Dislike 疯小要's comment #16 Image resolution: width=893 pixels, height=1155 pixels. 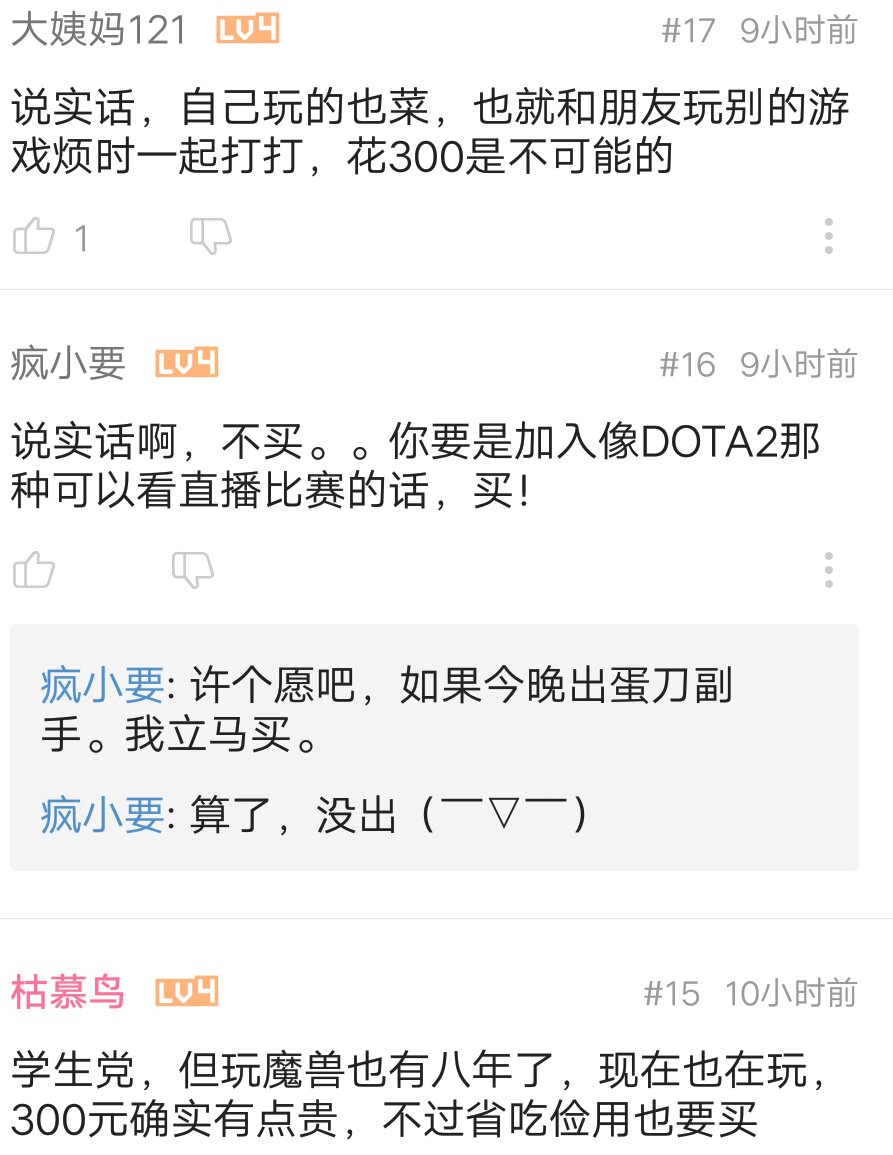(192, 570)
